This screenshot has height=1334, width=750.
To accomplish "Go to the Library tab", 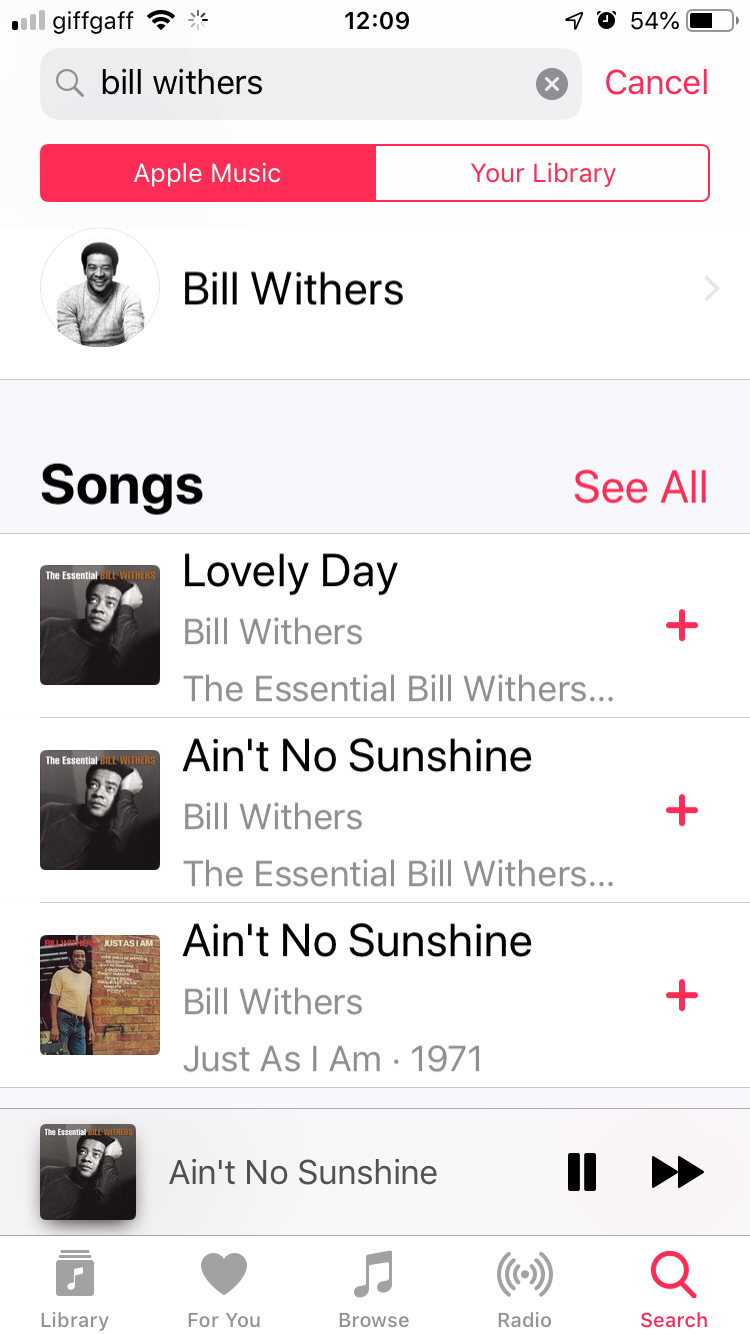I will [x=74, y=1289].
